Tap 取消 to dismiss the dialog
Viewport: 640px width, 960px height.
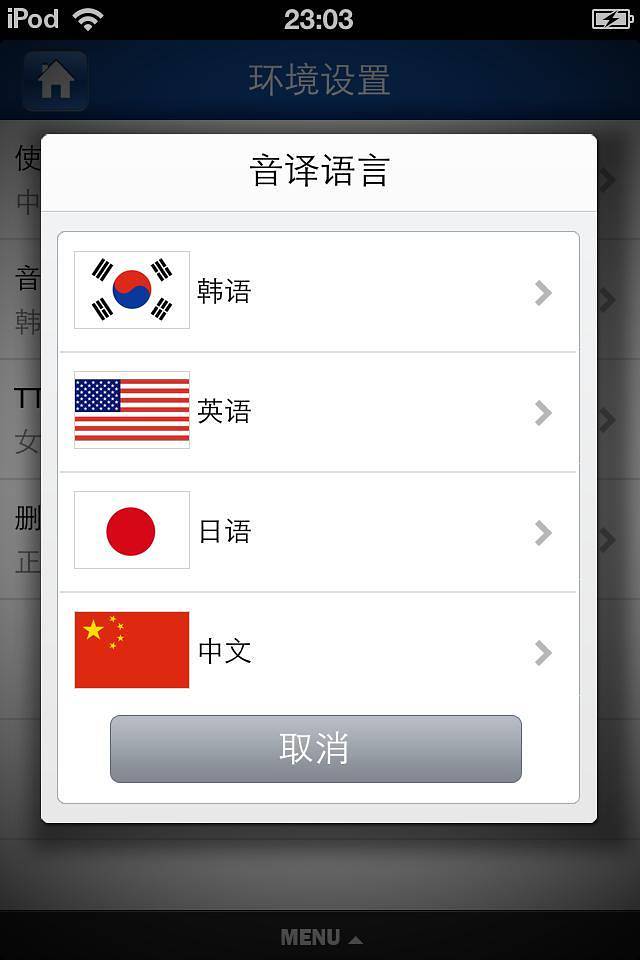point(316,749)
